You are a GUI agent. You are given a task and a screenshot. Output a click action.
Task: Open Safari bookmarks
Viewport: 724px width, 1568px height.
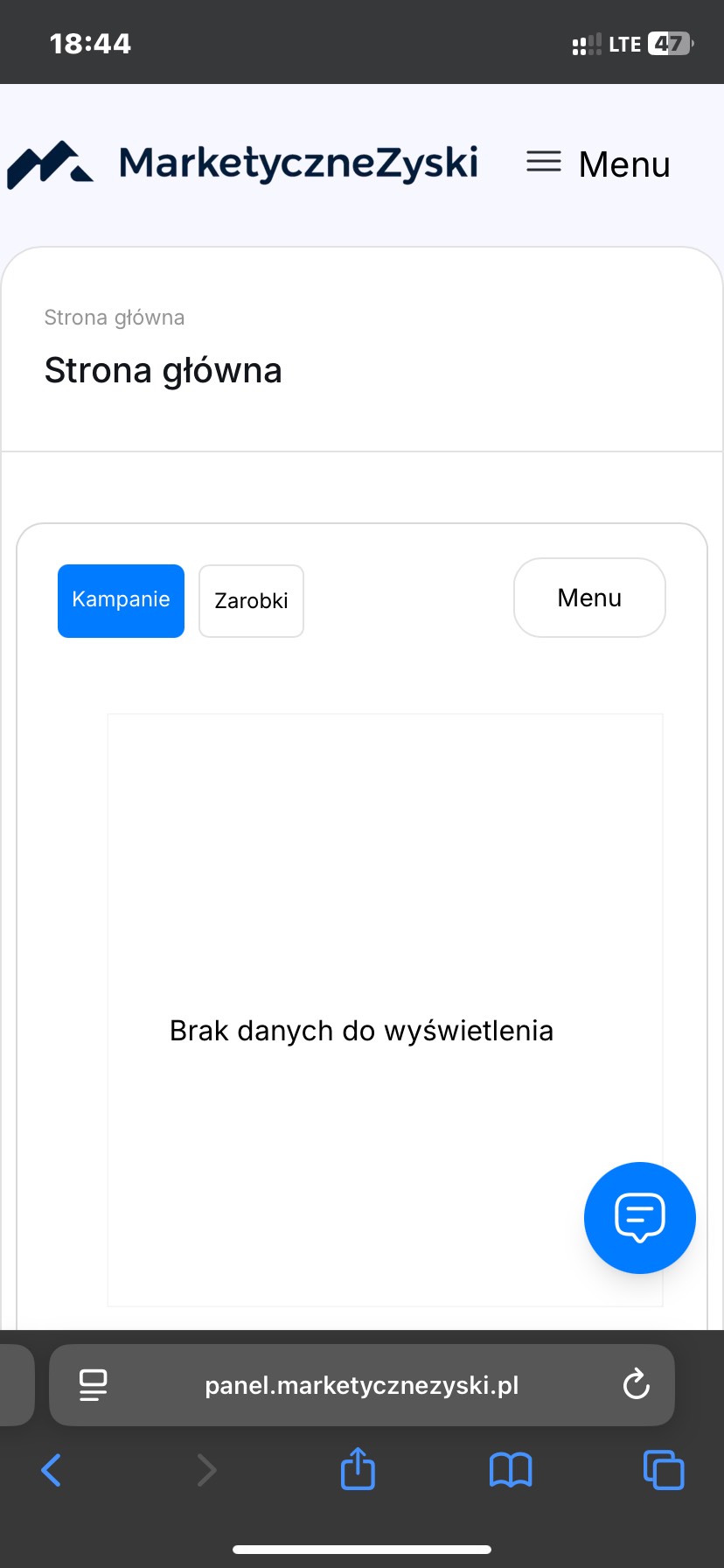click(511, 1470)
